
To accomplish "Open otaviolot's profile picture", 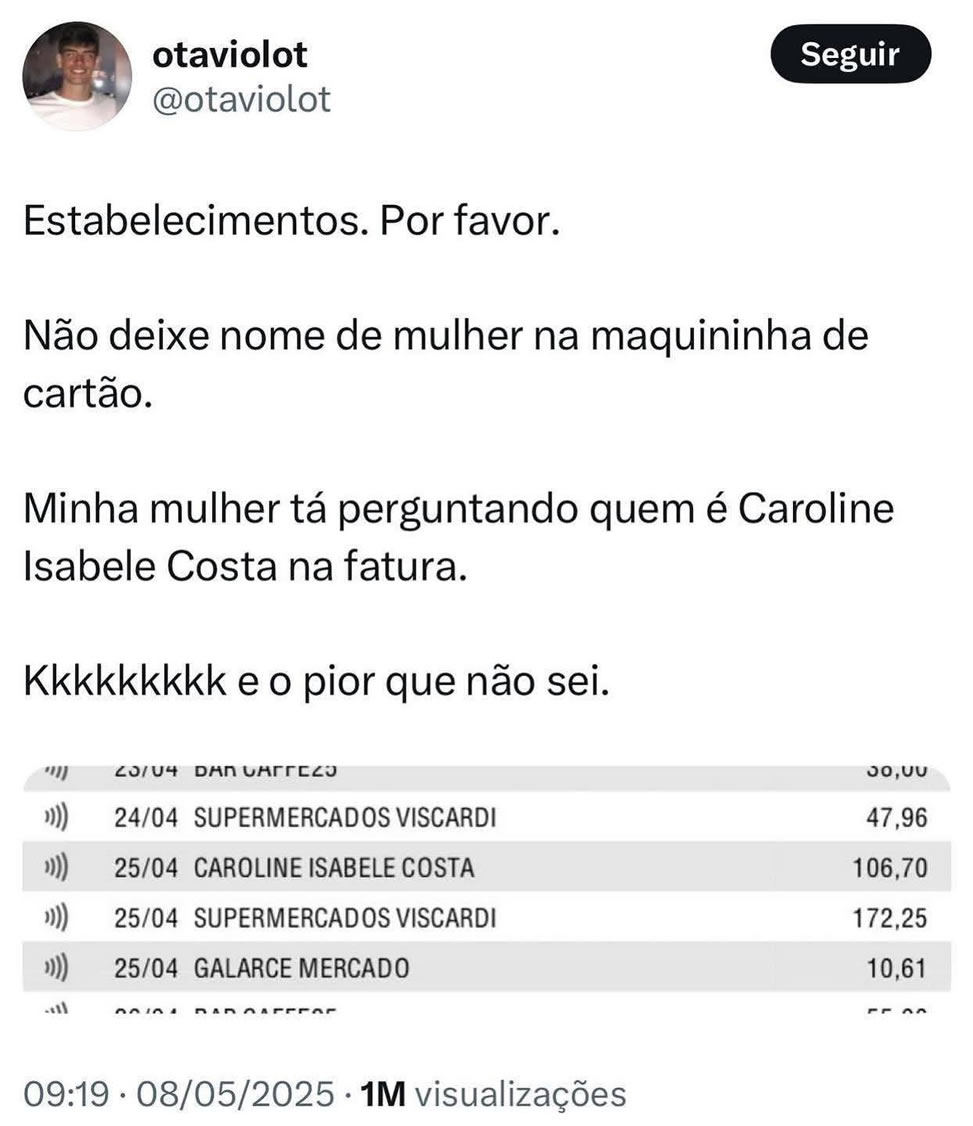I will (x=78, y=76).
